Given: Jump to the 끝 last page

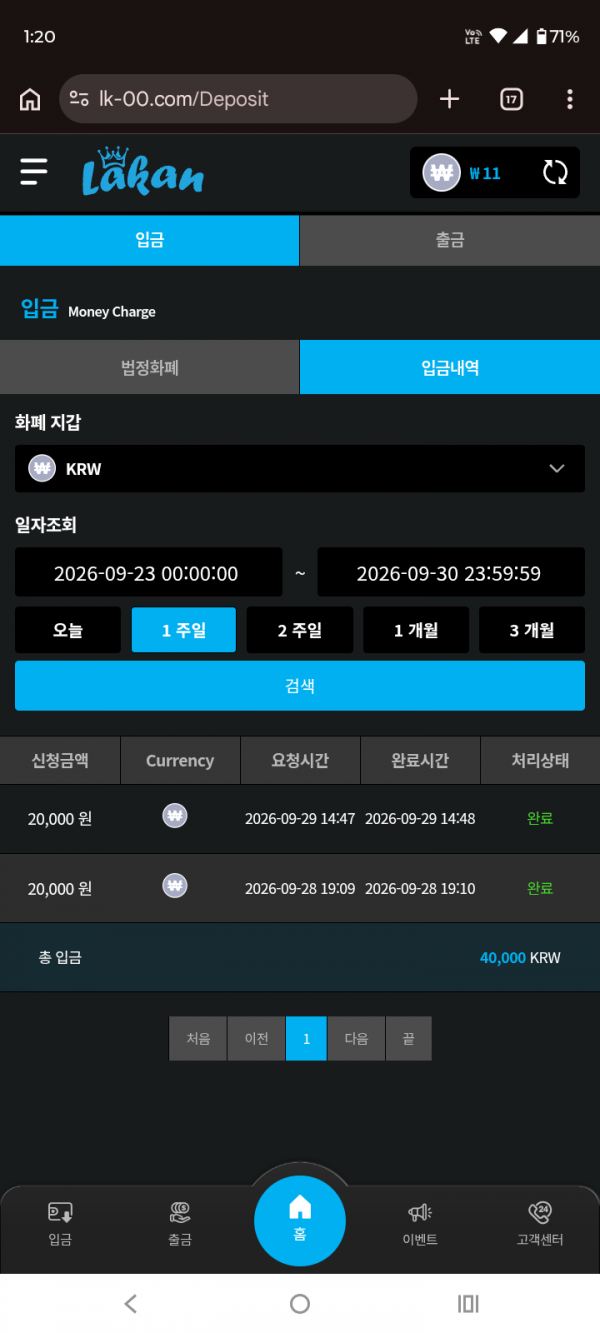Looking at the screenshot, I should (x=408, y=1039).
